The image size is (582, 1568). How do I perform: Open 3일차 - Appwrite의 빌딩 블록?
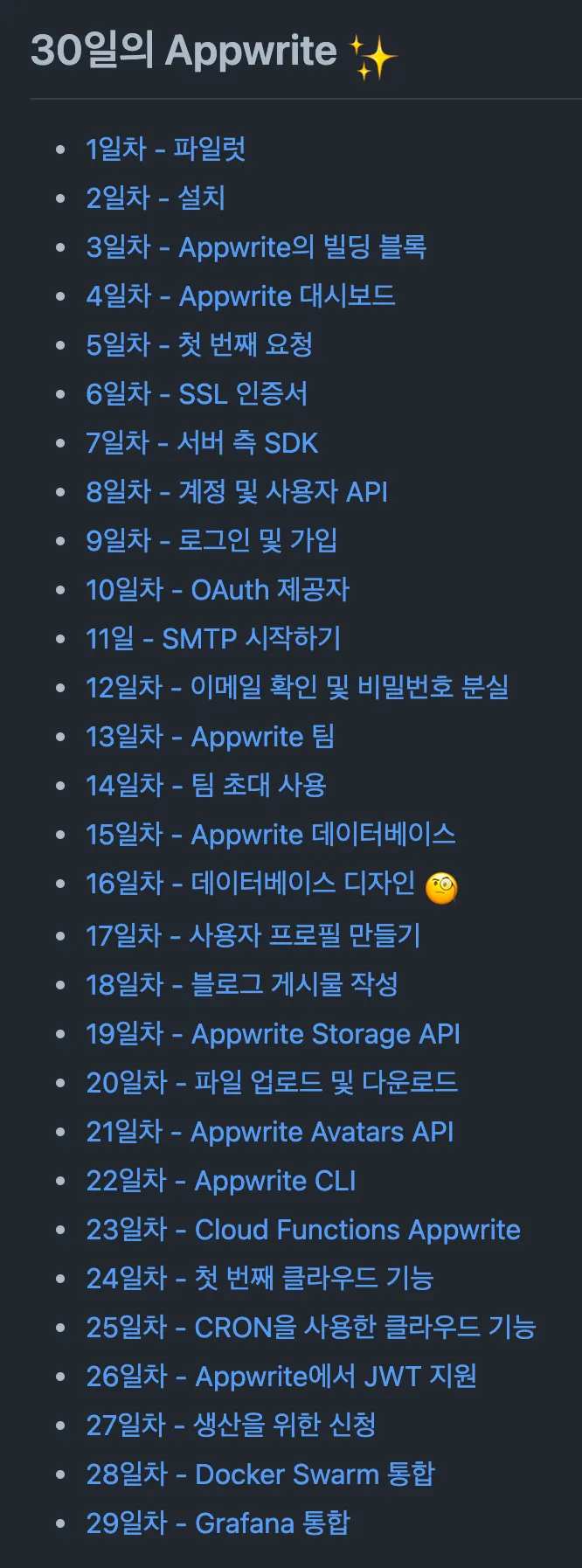coord(255,246)
